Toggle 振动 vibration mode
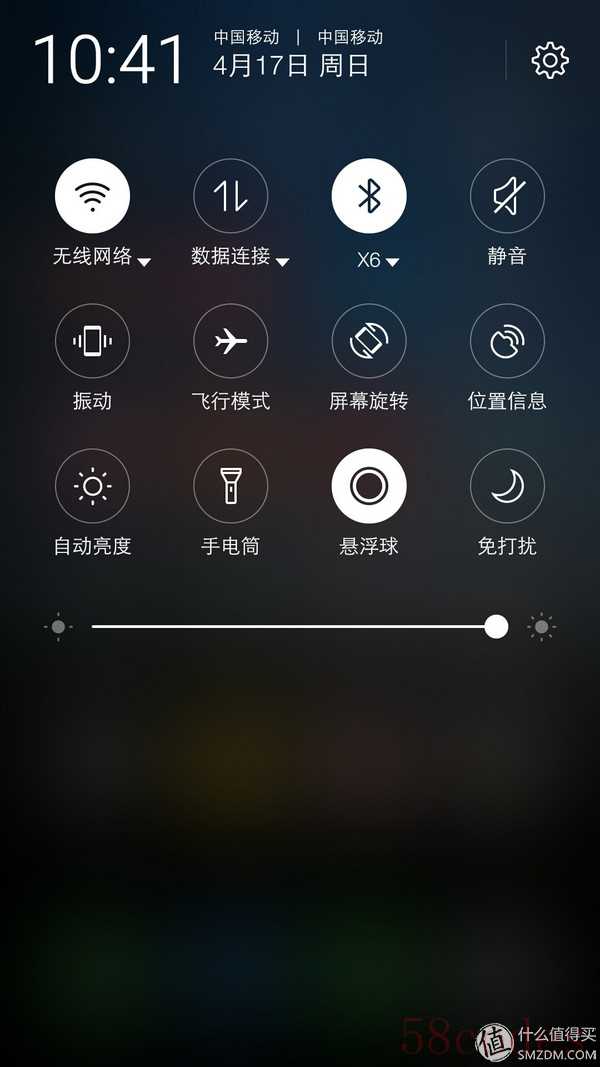The image size is (600, 1067). point(92,341)
